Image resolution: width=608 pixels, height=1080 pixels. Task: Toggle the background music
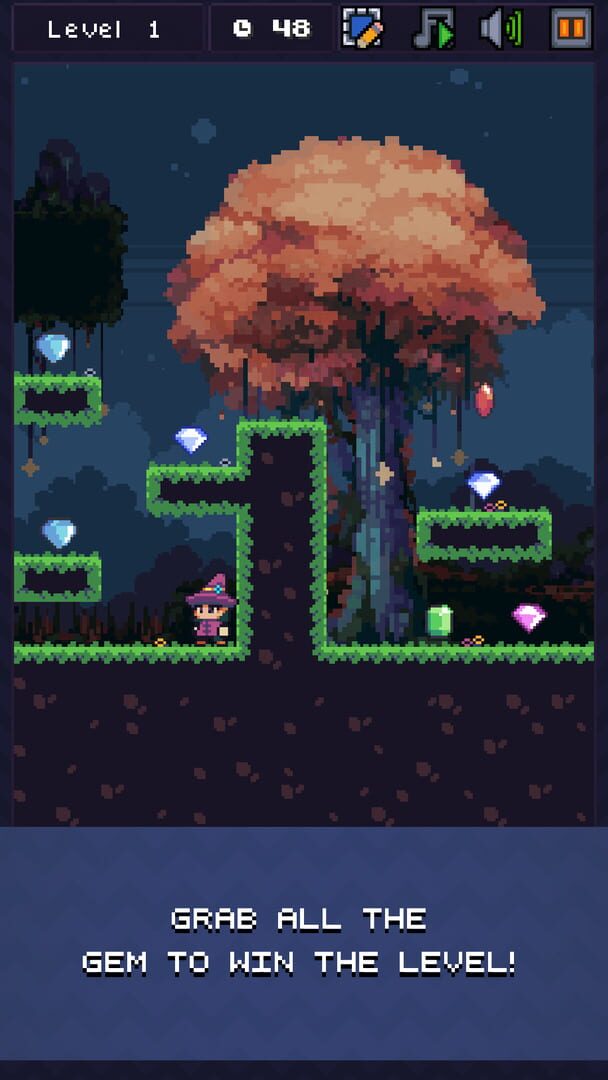point(433,28)
